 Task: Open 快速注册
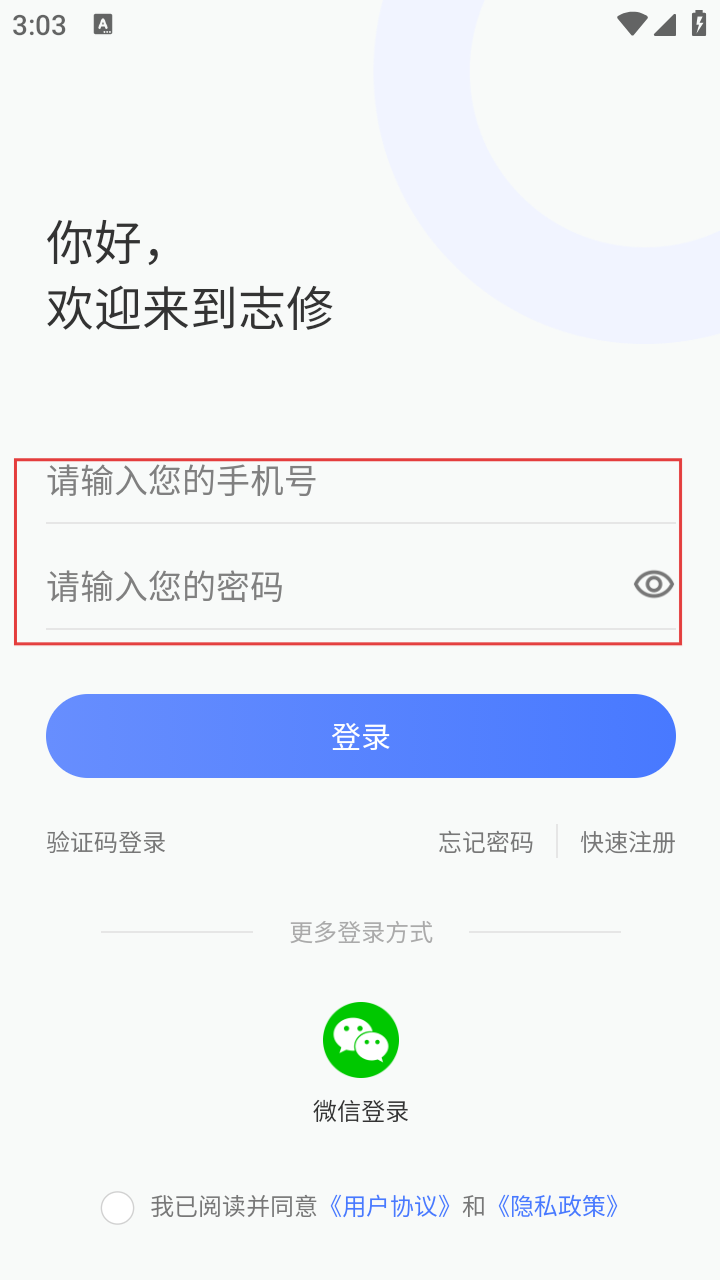628,842
